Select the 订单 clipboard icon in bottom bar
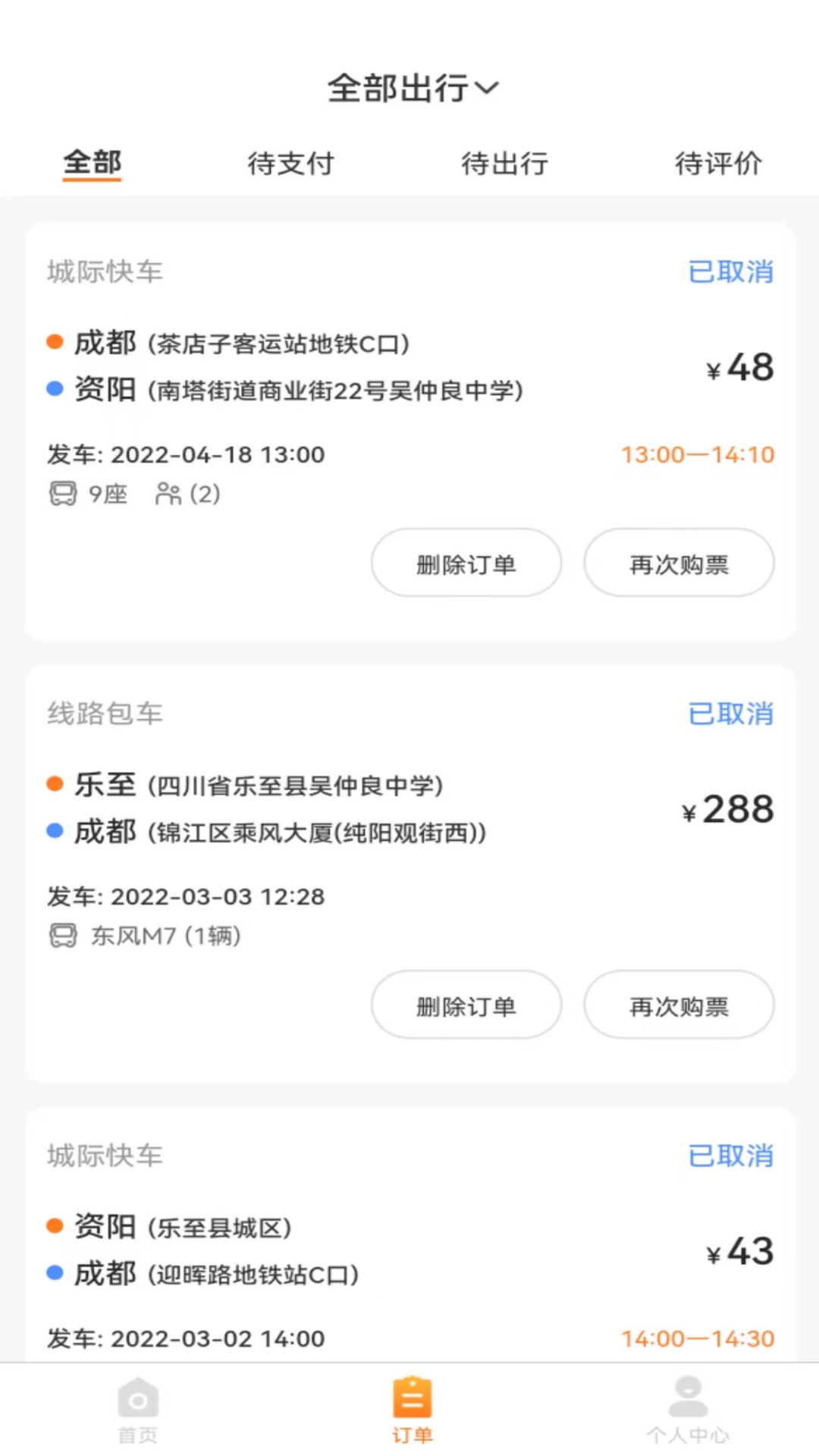 click(x=412, y=1403)
